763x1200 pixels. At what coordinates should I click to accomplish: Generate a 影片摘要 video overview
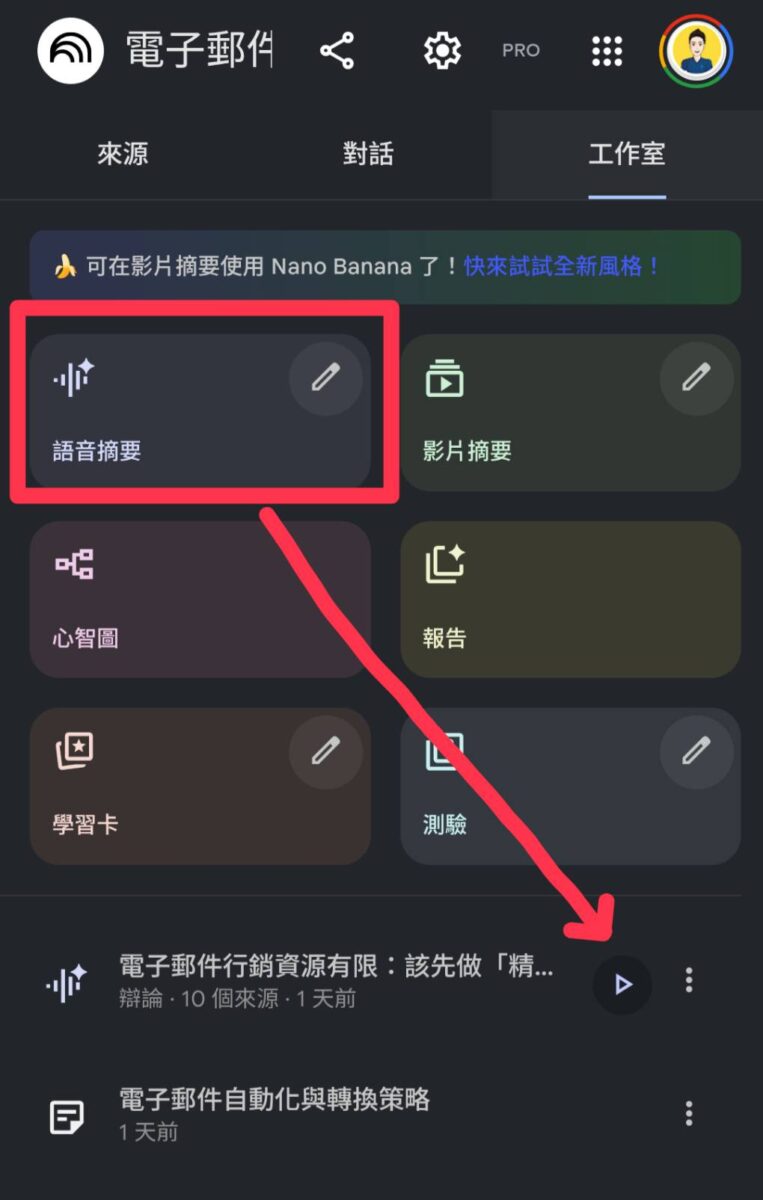coord(520,420)
